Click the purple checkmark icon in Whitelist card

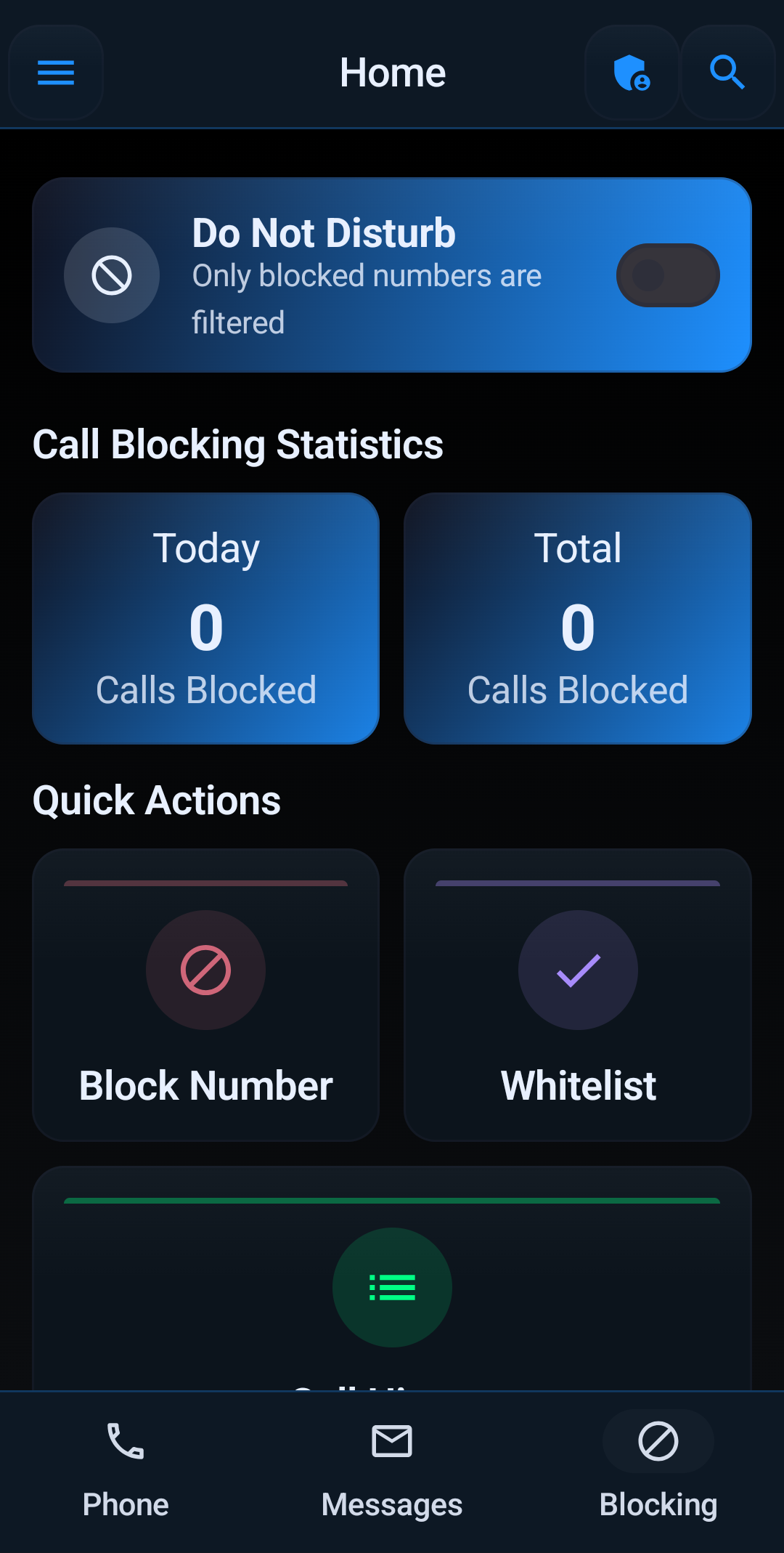tap(577, 970)
